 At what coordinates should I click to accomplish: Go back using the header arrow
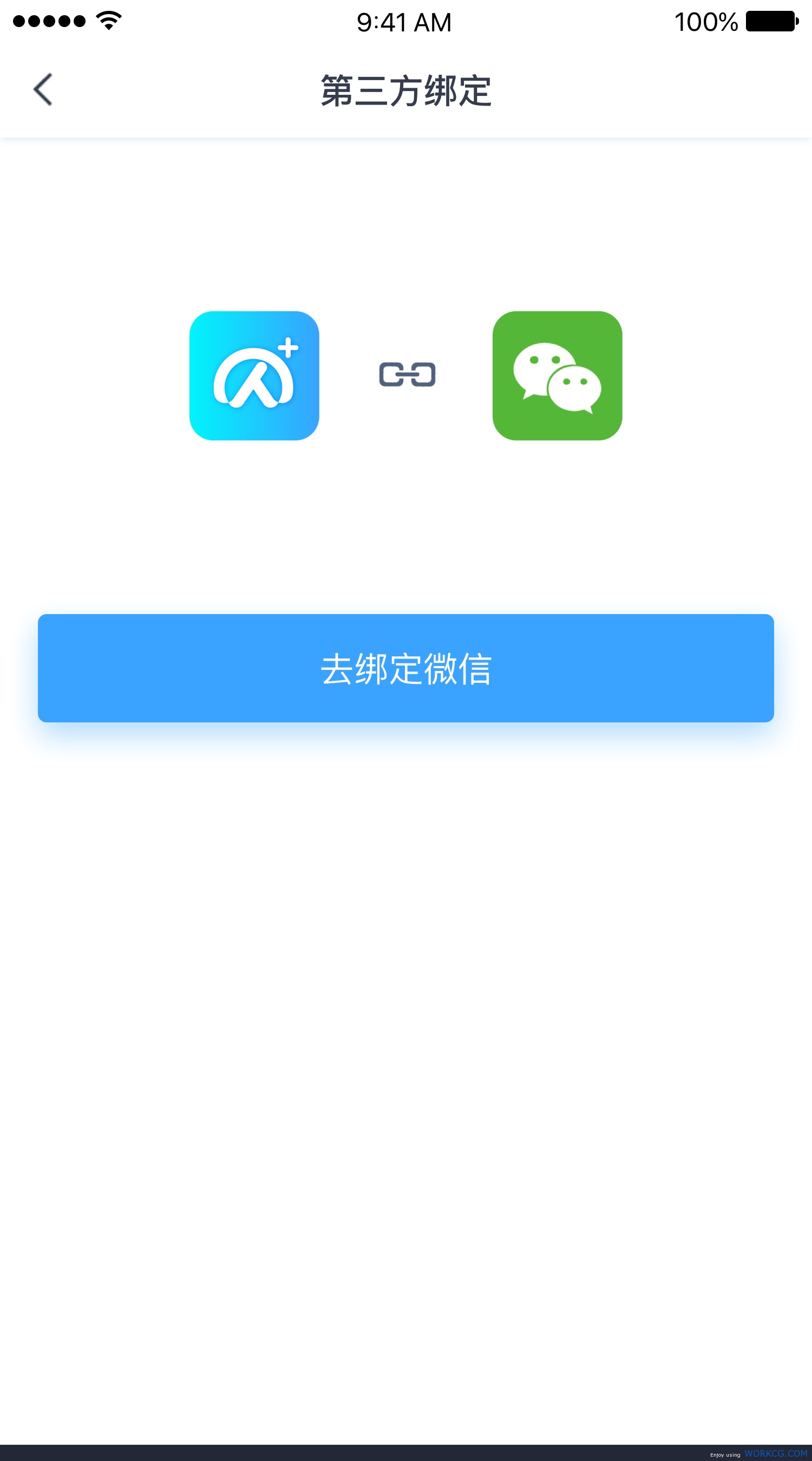pos(43,89)
